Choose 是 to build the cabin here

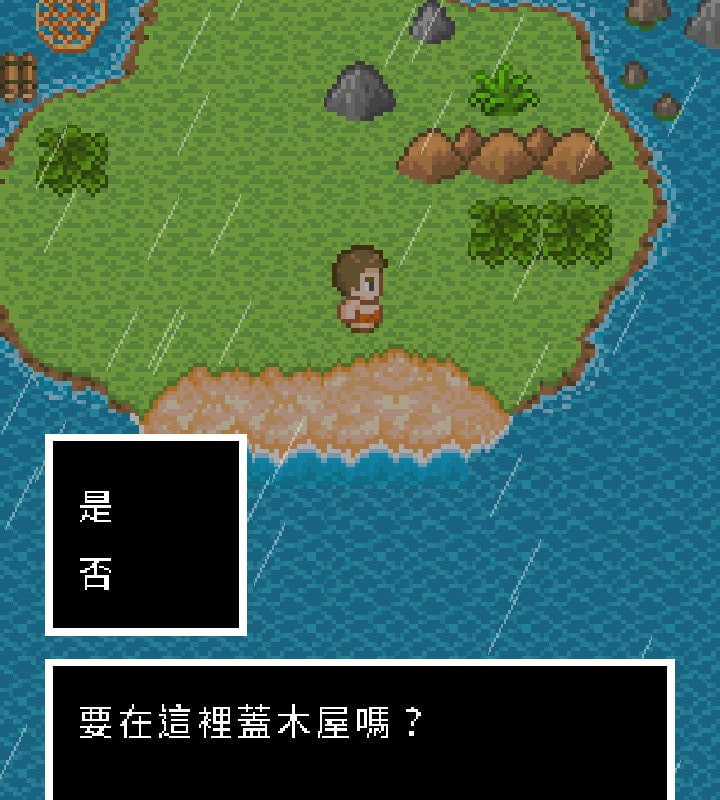coord(97,508)
